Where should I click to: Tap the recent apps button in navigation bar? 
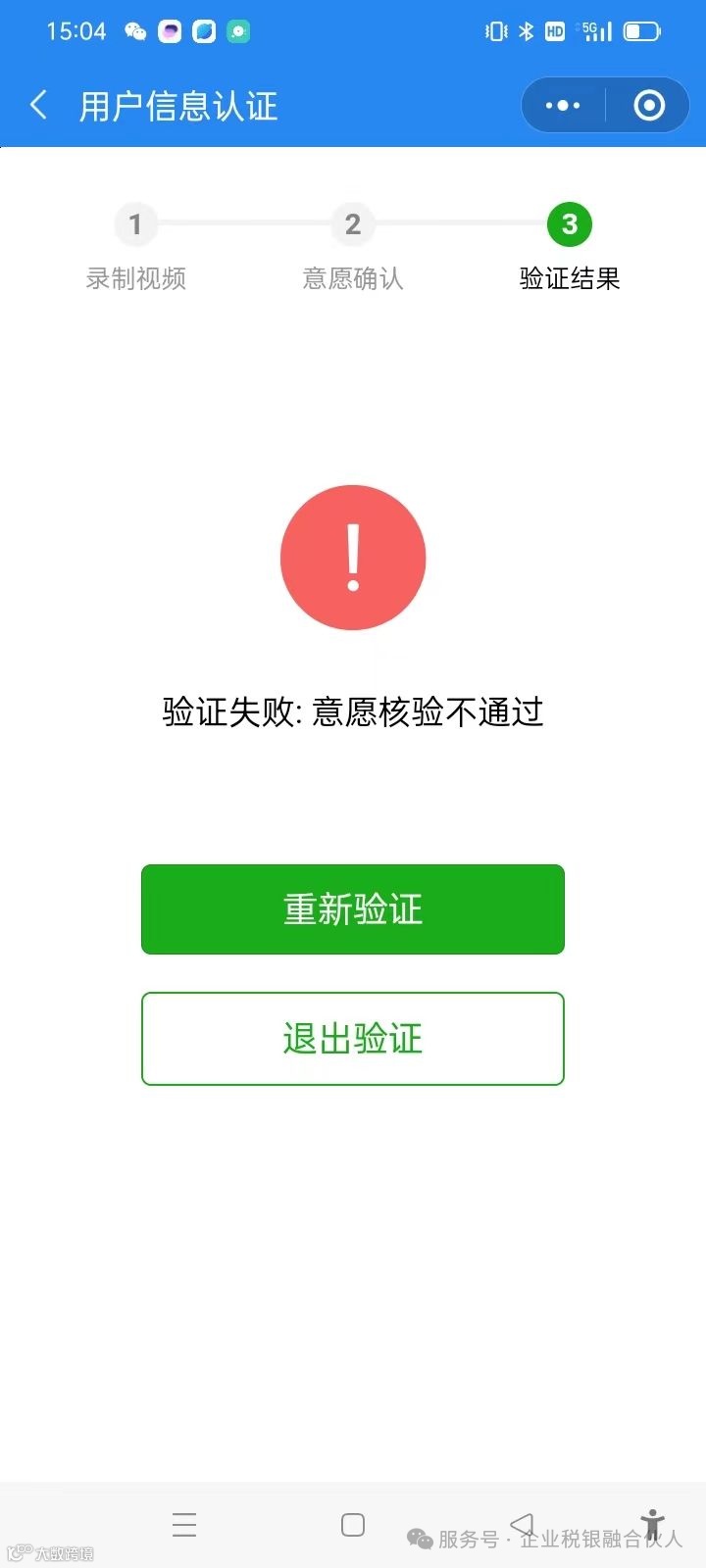coord(184,1525)
